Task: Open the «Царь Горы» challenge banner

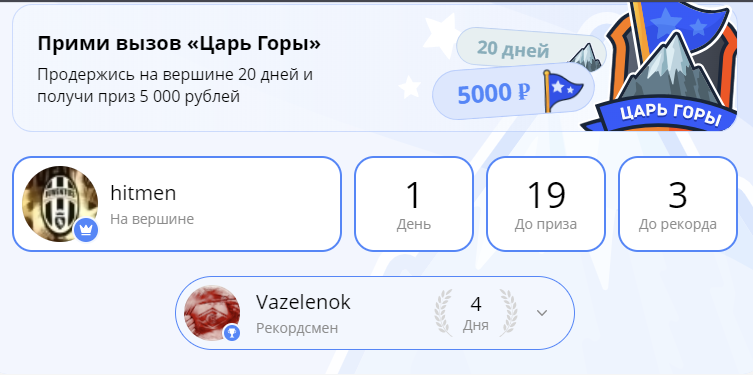Action: [x=375, y=67]
